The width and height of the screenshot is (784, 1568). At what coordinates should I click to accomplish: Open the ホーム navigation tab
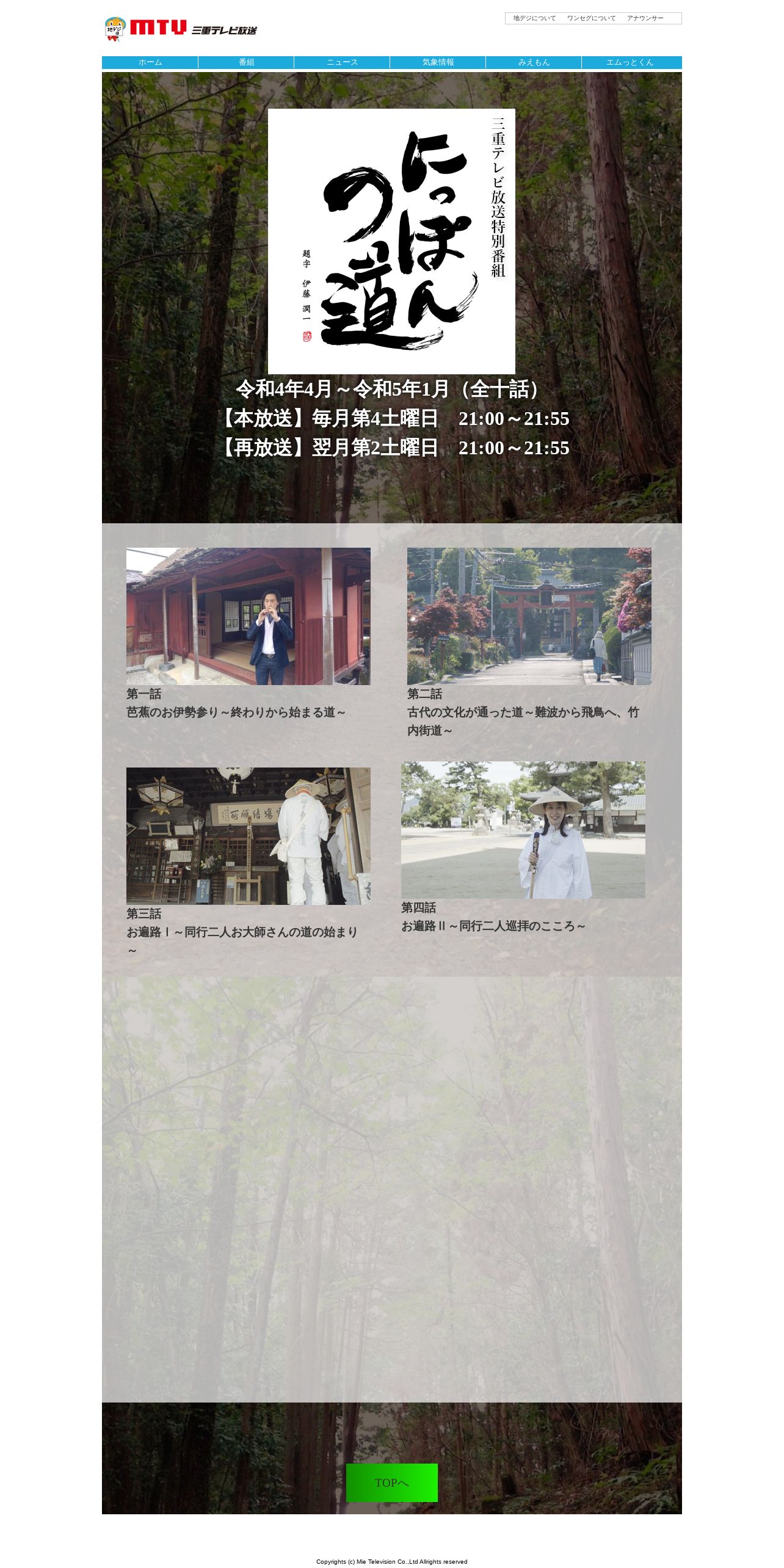point(150,62)
